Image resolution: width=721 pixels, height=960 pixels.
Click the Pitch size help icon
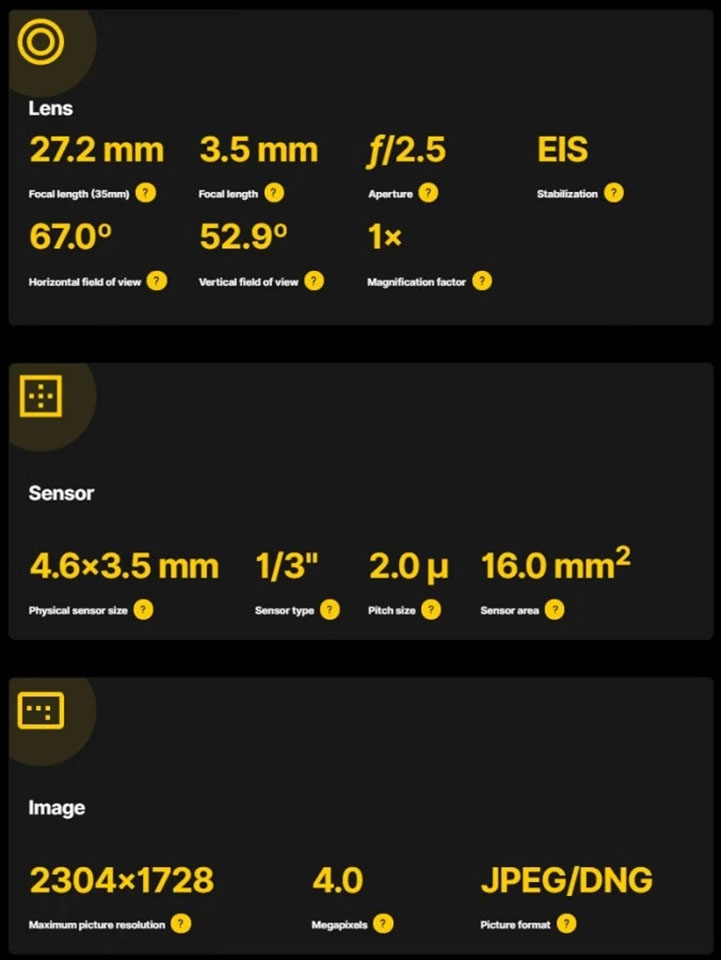(430, 610)
